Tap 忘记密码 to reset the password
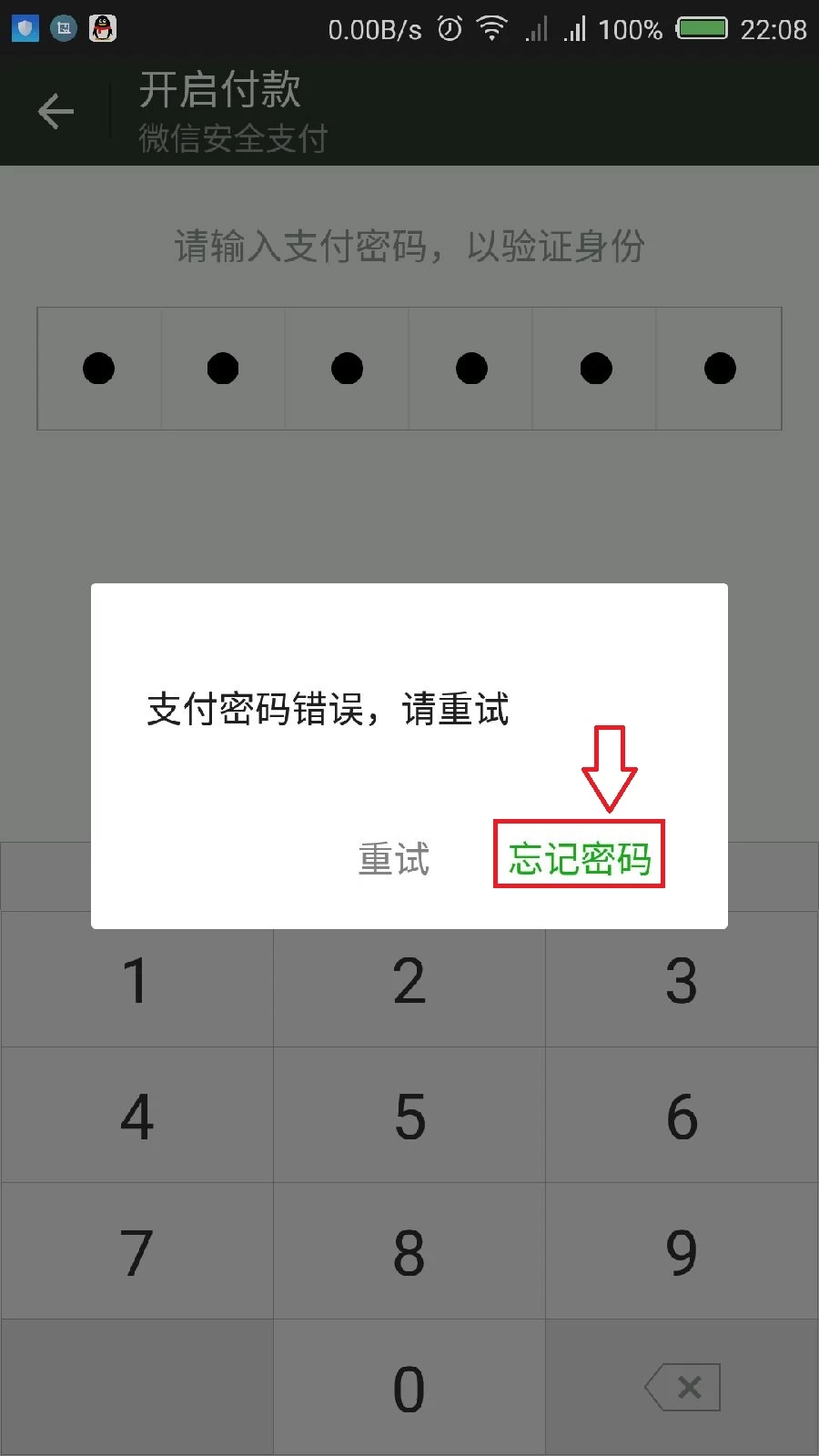 (579, 857)
